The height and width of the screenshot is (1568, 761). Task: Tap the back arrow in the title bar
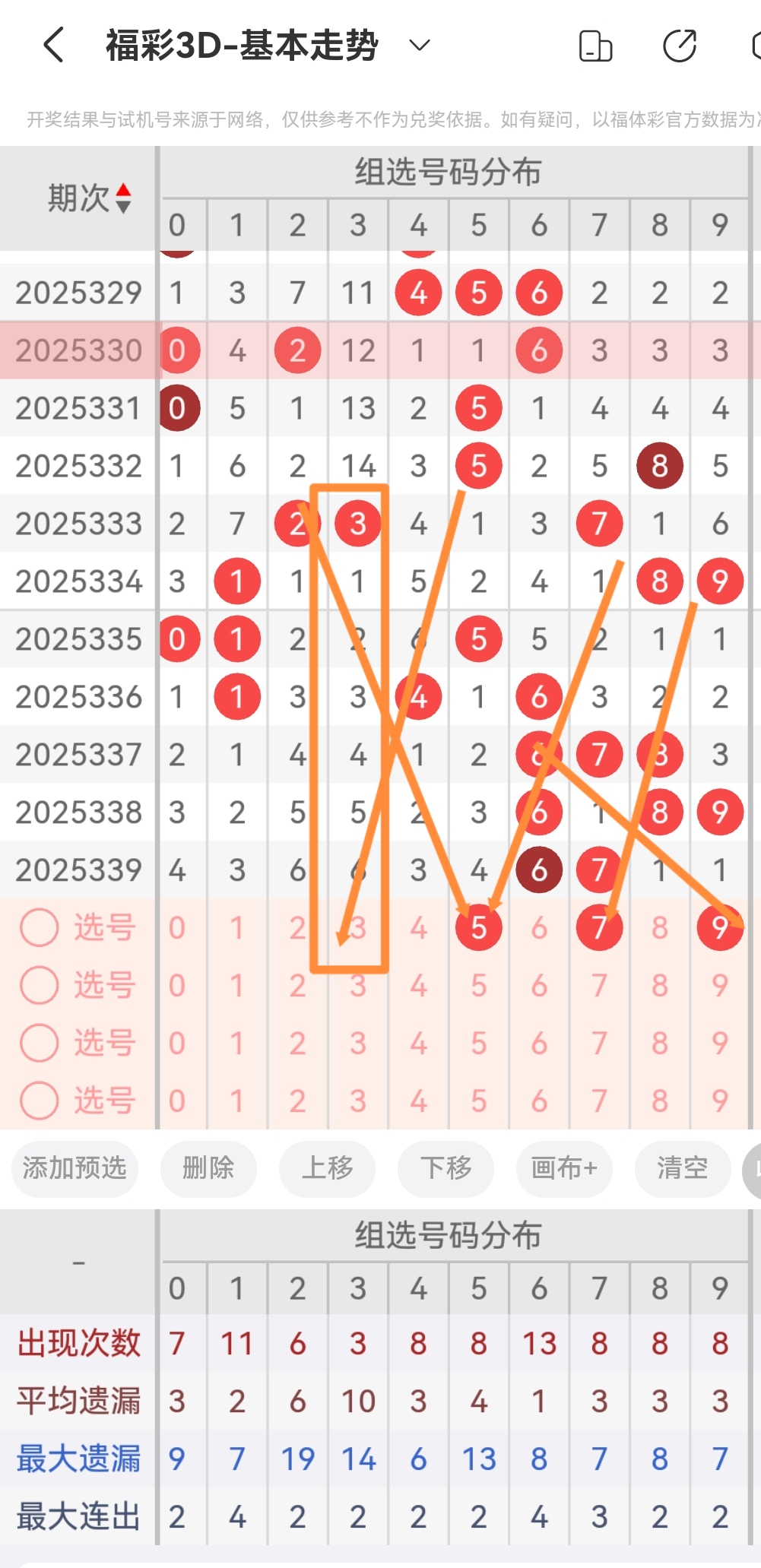point(52,45)
